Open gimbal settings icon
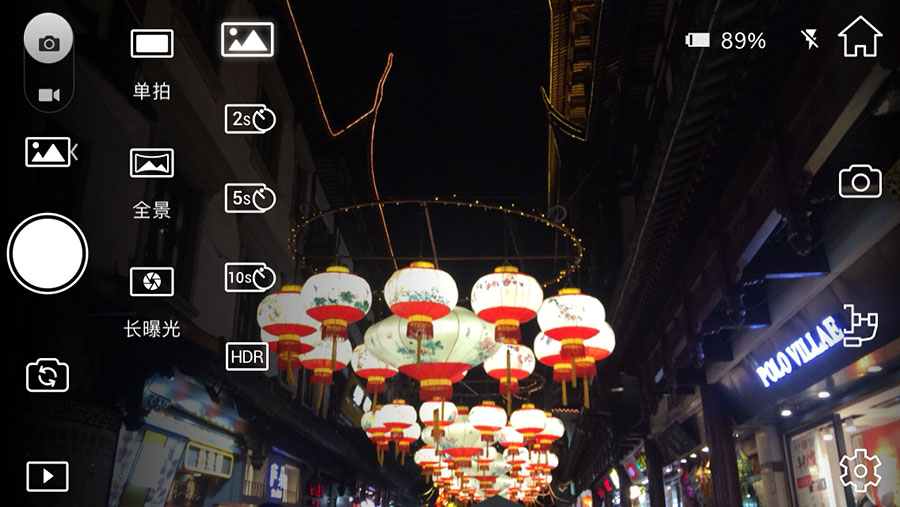Viewport: 900px width, 507px height. pyautogui.click(x=860, y=326)
